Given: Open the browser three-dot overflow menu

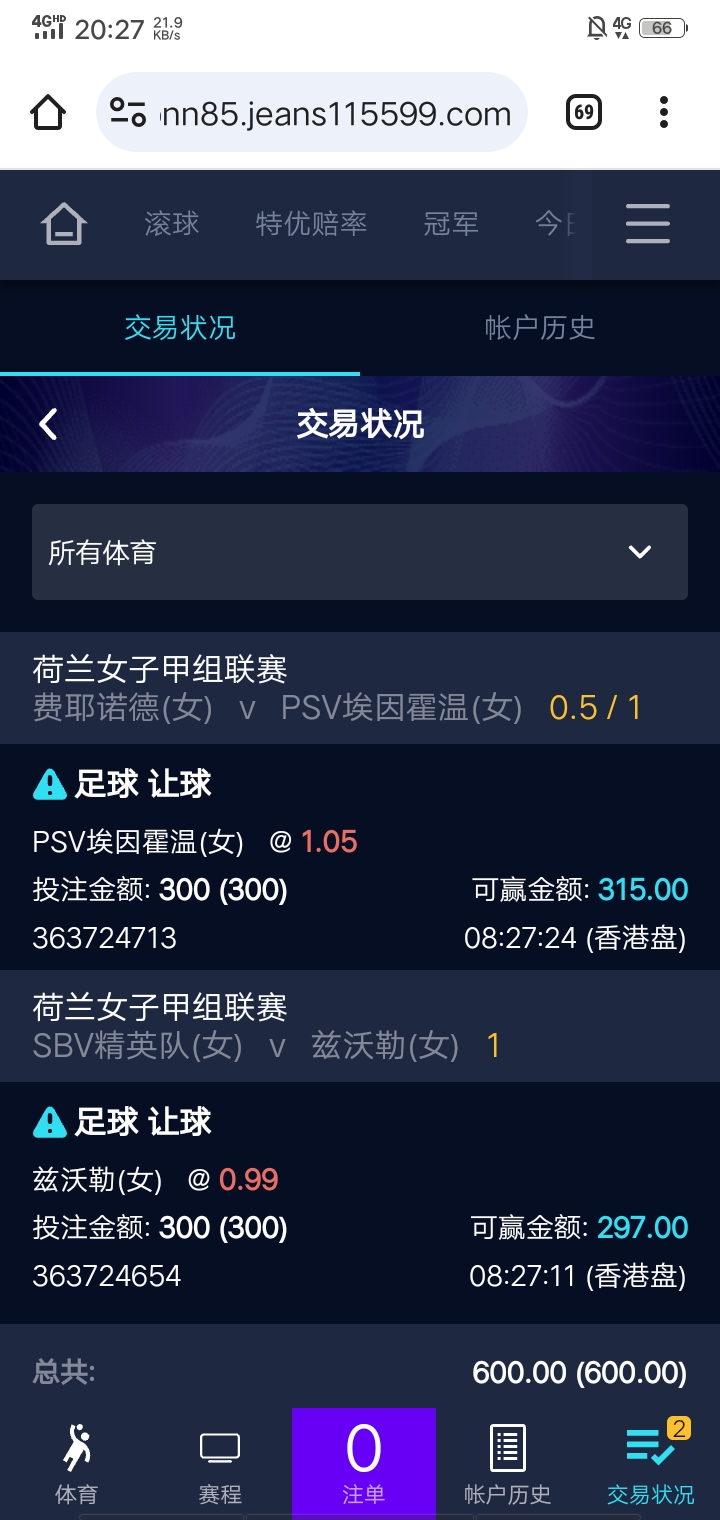Looking at the screenshot, I should tap(663, 113).
